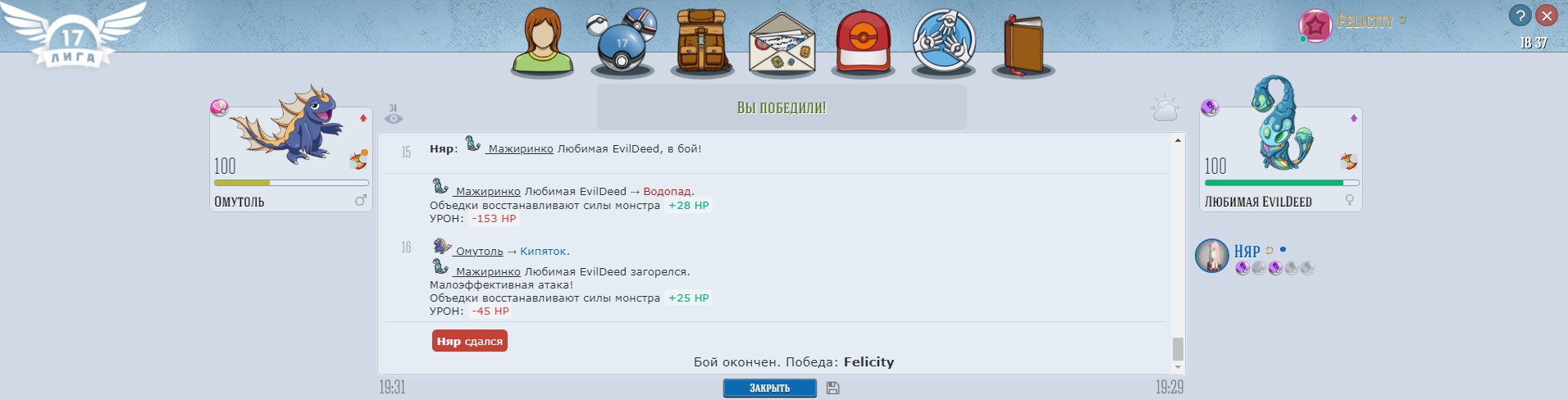Close the game with the red X
This screenshot has width=1568, height=400.
[x=1546, y=16]
